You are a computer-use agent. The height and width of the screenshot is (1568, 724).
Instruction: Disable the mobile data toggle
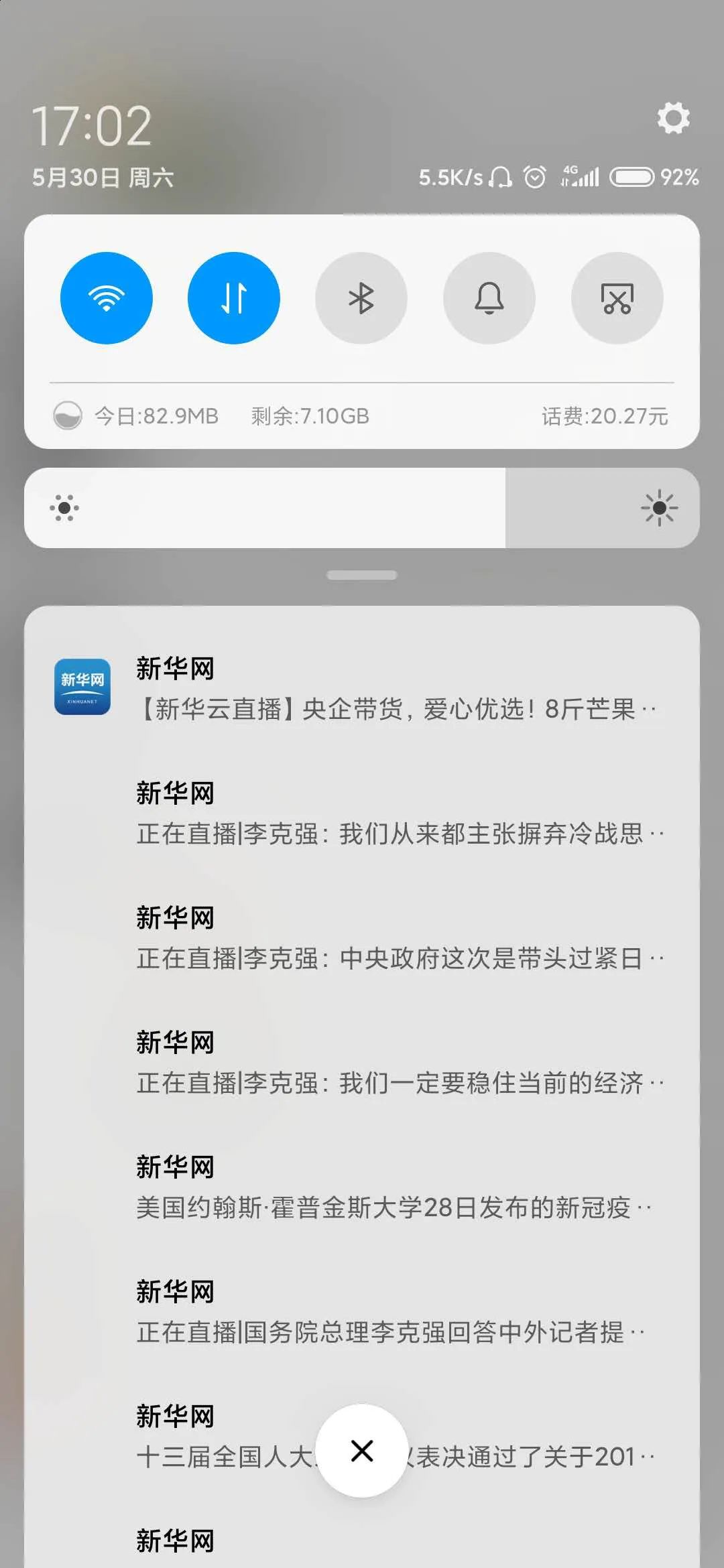tap(234, 298)
